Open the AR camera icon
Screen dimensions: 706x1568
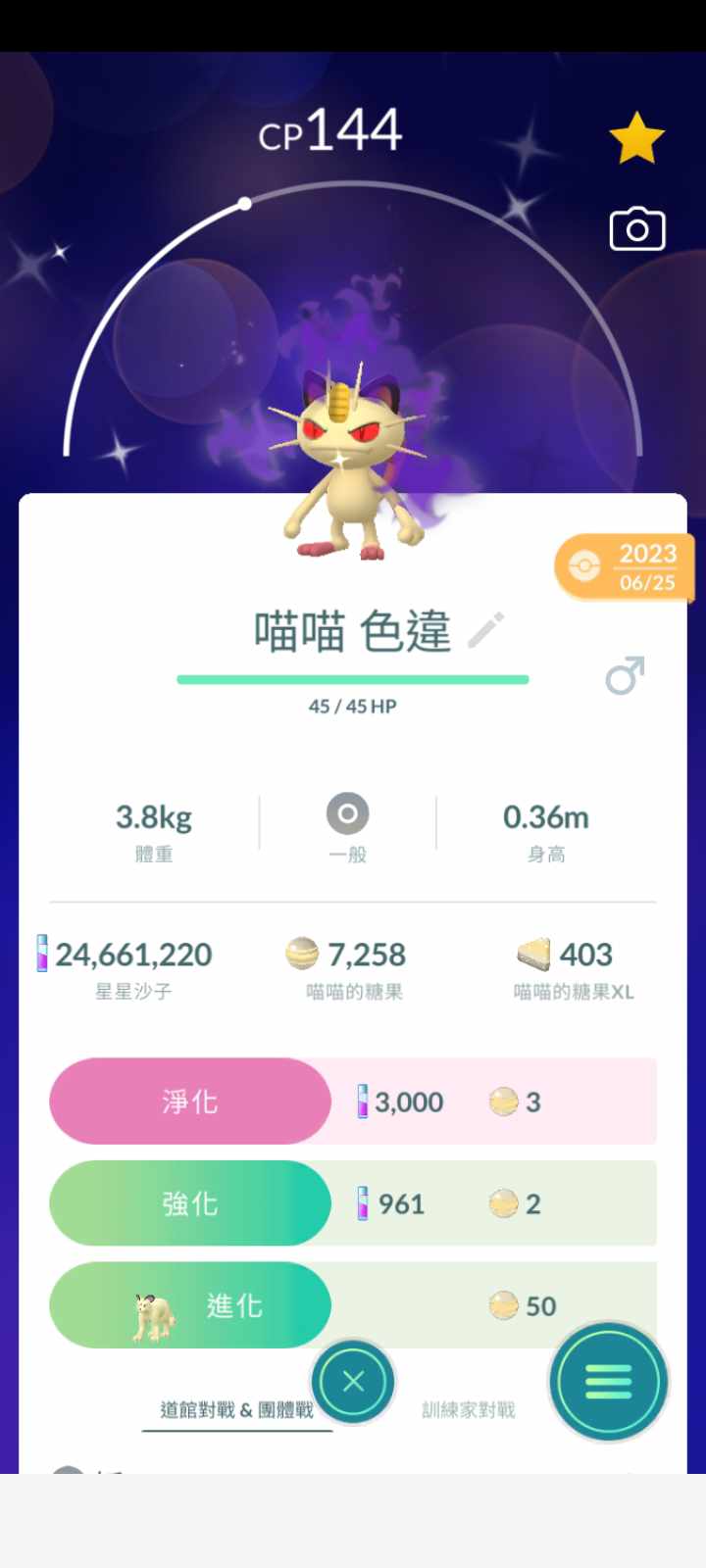pos(637,230)
